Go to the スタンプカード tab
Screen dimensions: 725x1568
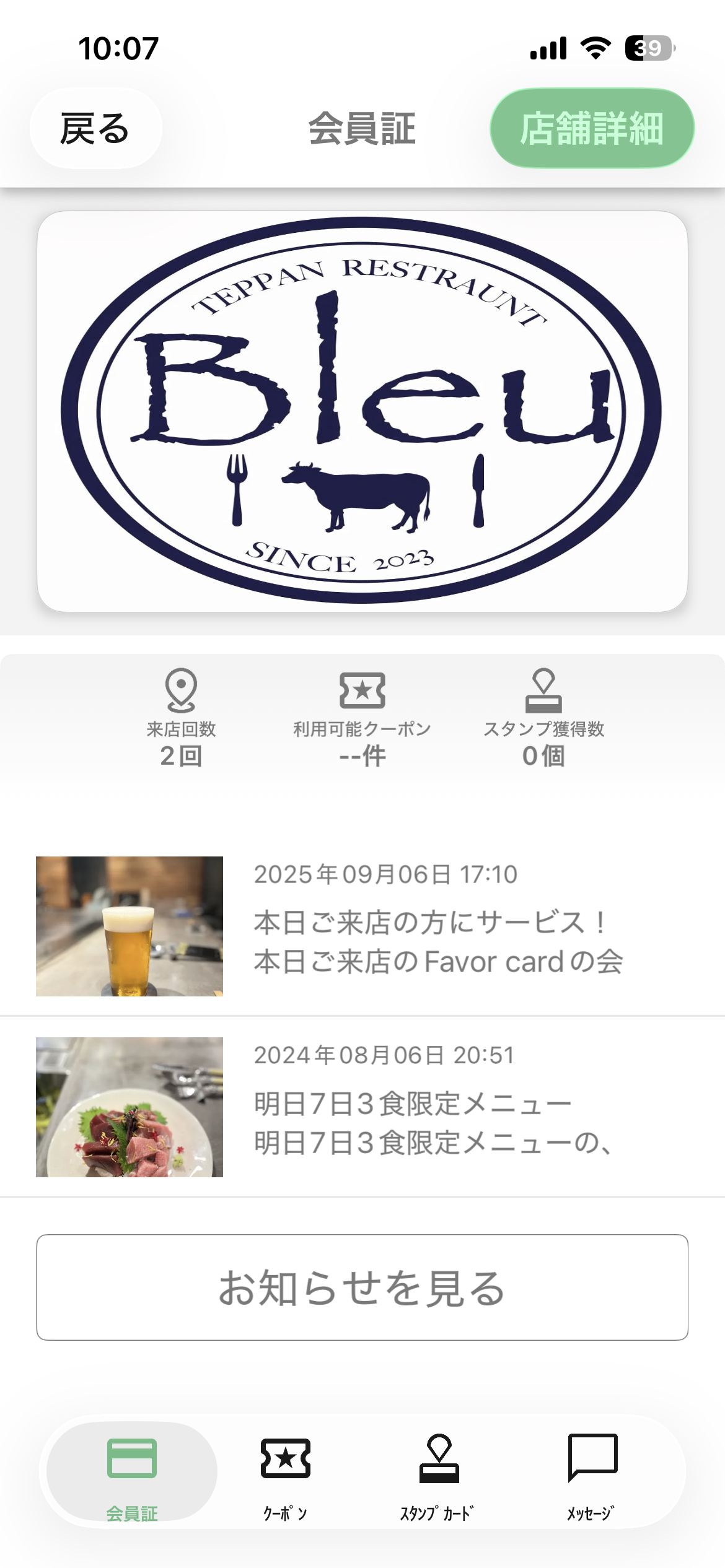point(438,1475)
